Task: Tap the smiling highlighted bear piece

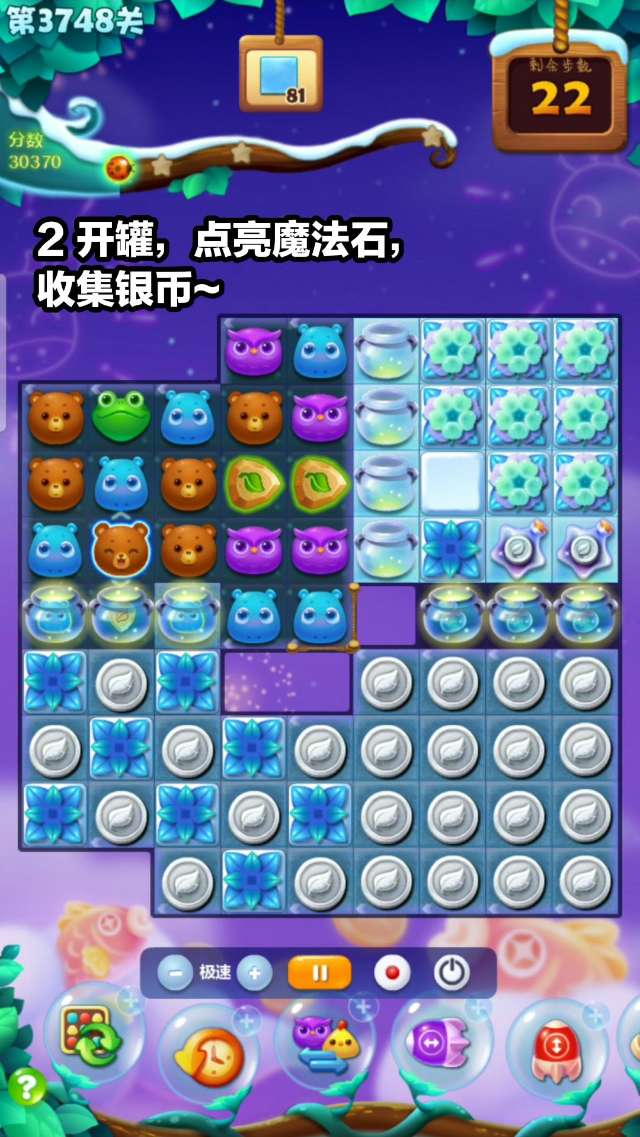Action: click(121, 549)
